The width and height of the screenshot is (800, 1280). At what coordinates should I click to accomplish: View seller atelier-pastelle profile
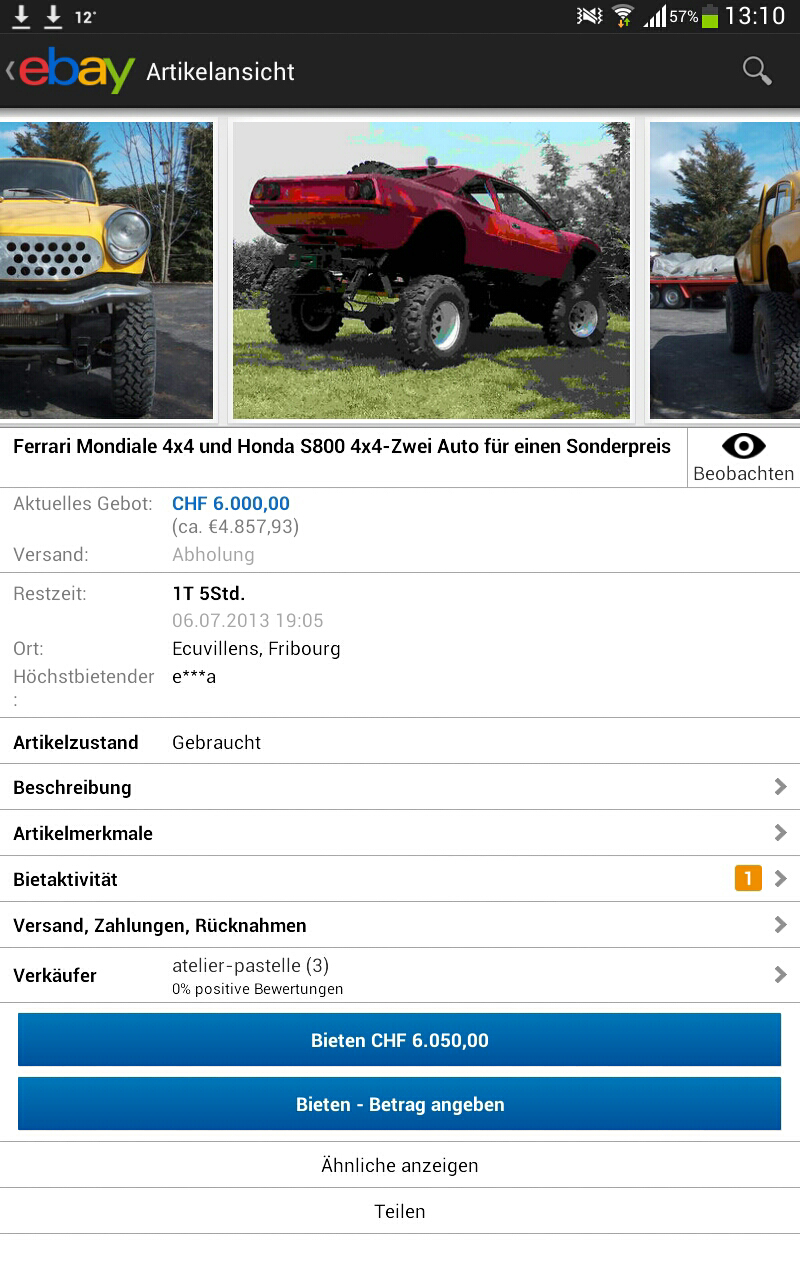coord(400,975)
